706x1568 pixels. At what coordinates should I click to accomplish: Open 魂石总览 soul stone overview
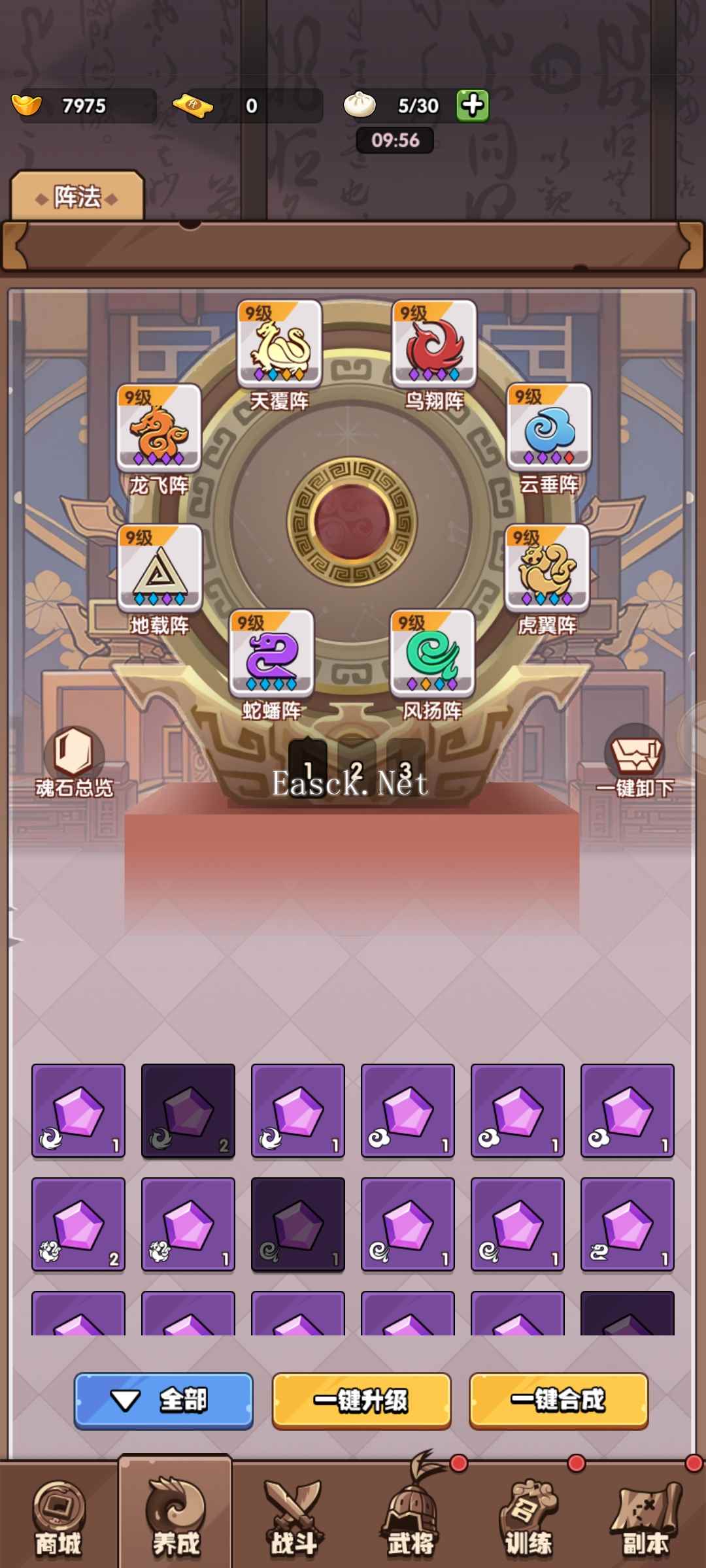tap(74, 762)
